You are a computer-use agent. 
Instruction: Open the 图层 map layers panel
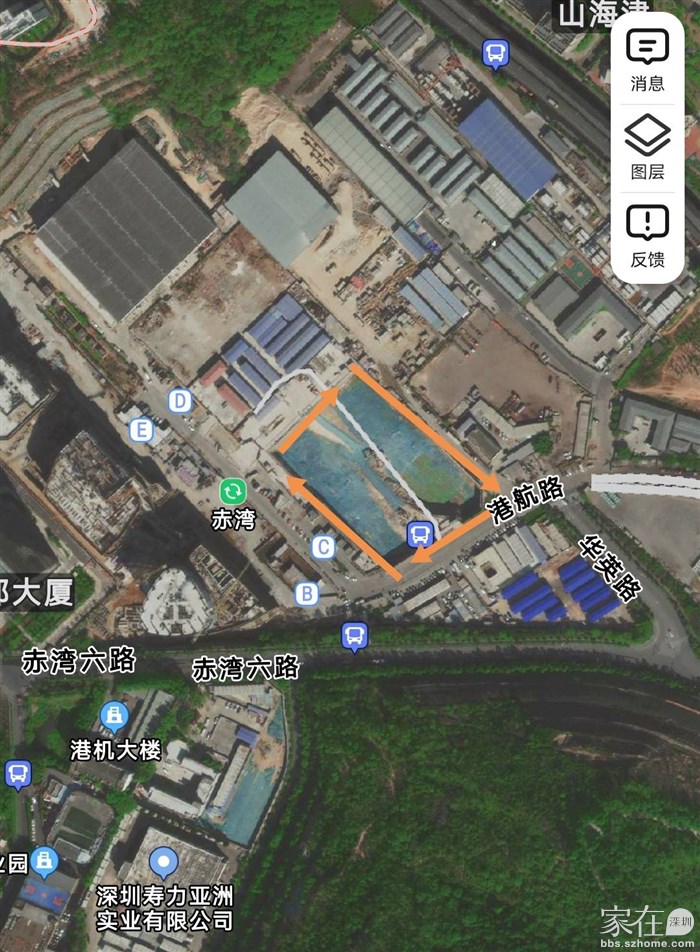647,146
